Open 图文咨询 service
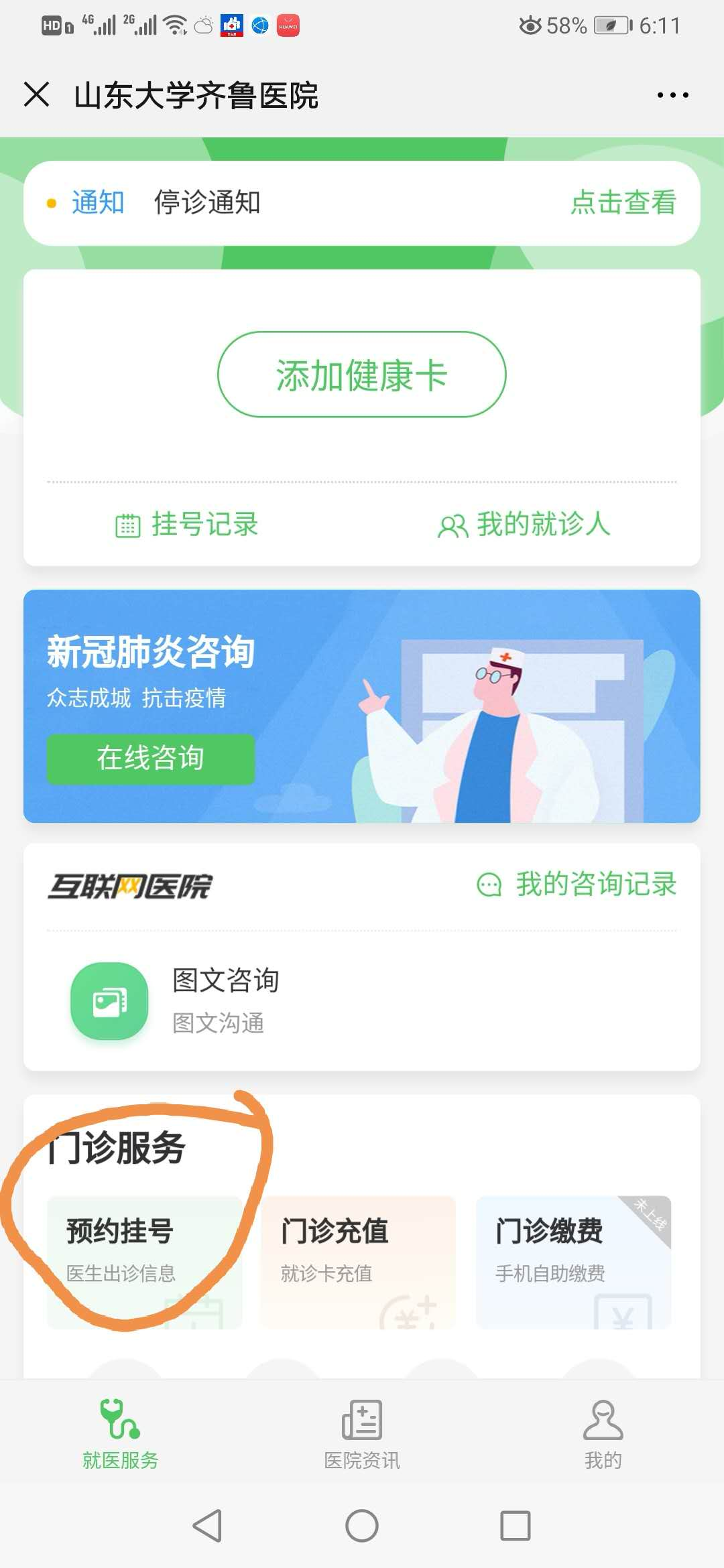This screenshot has width=724, height=1568. coord(225,1000)
